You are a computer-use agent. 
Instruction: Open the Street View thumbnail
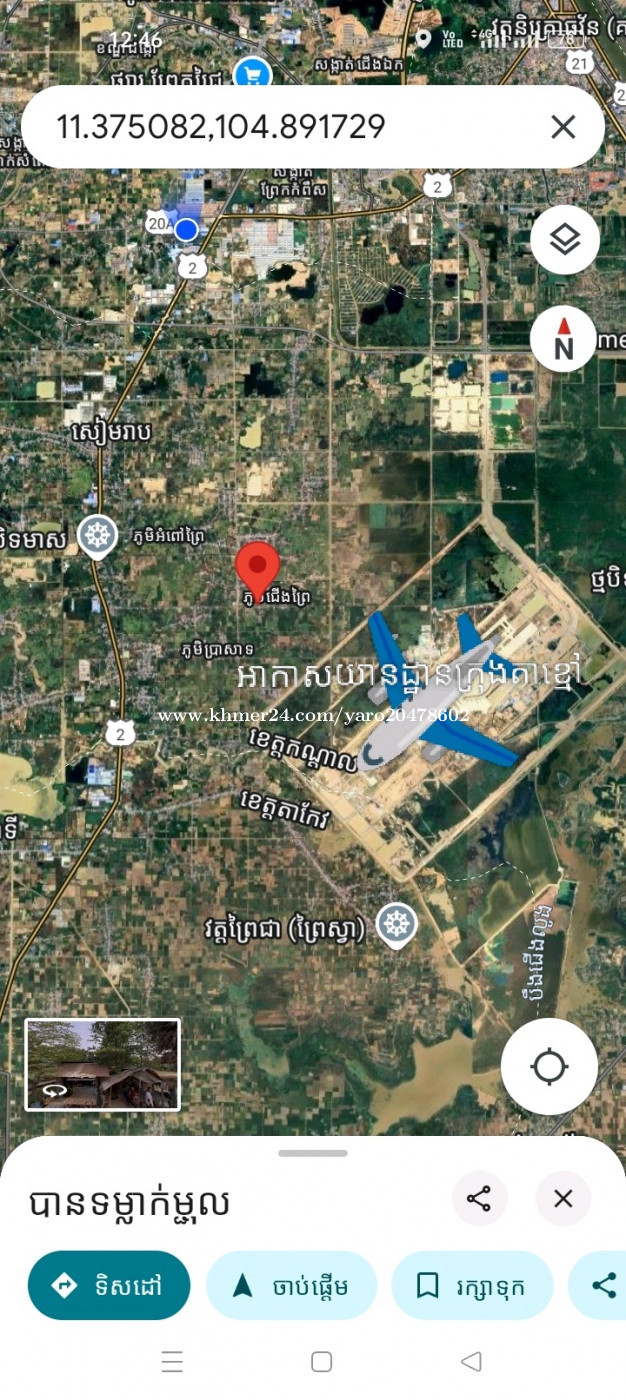pyautogui.click(x=103, y=1065)
